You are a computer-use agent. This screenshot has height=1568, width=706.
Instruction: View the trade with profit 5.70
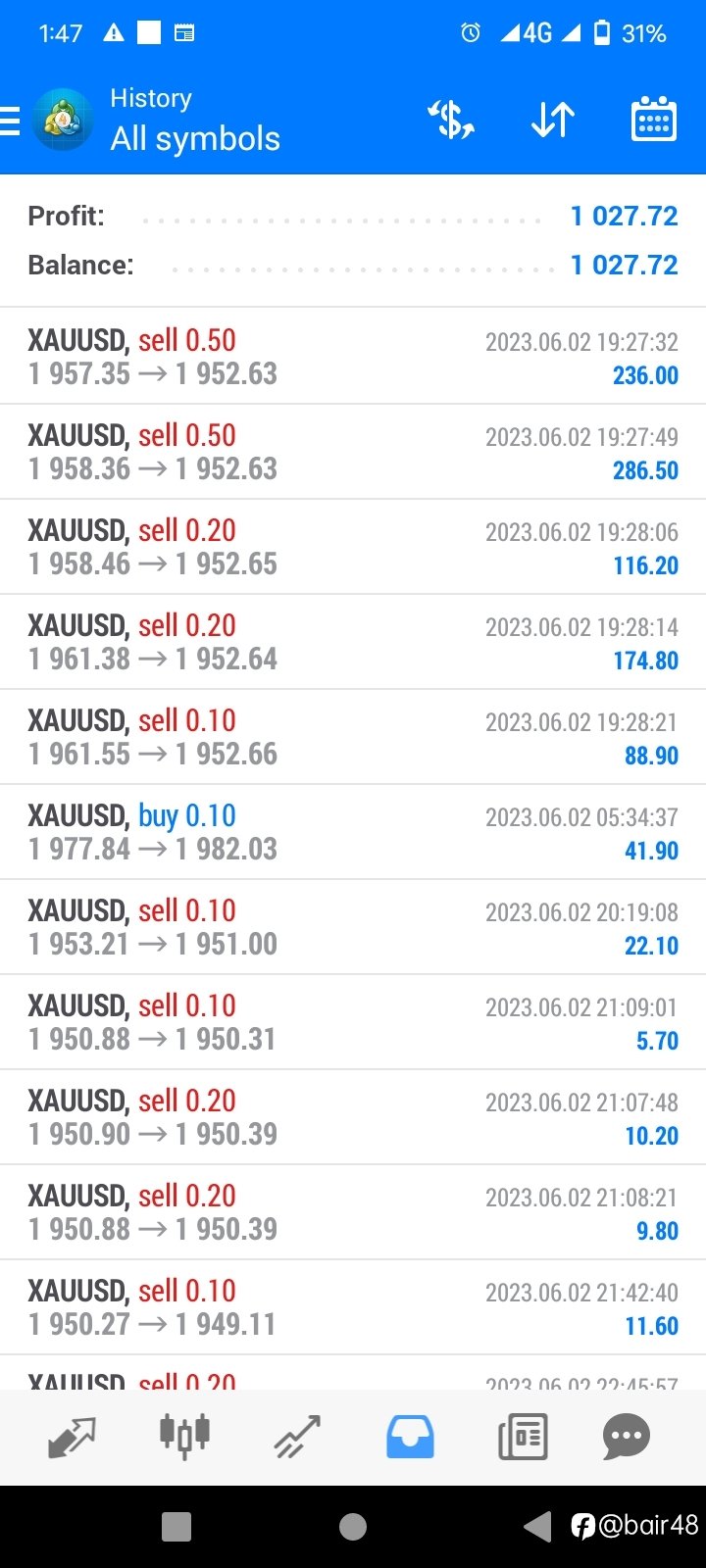coord(353,1022)
